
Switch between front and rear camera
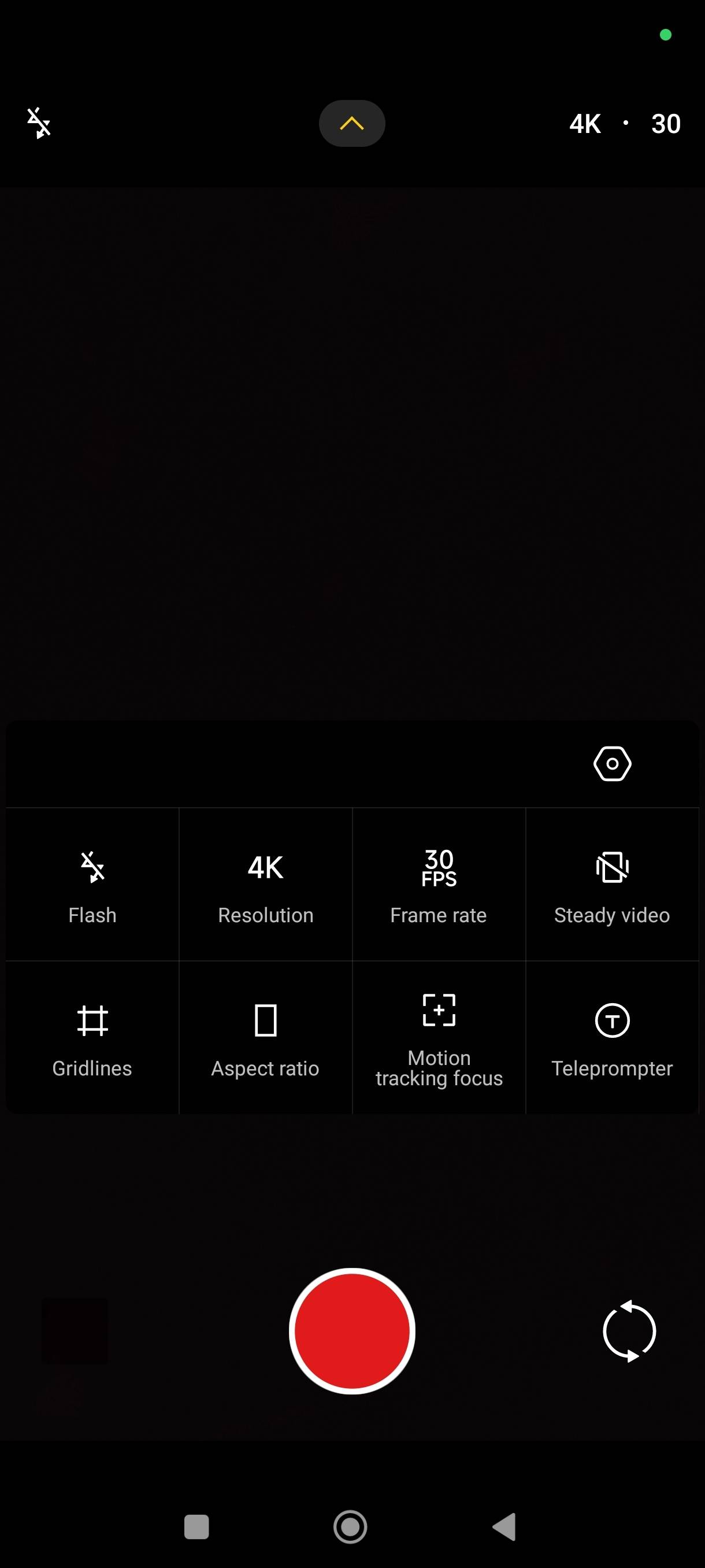coord(629,1331)
